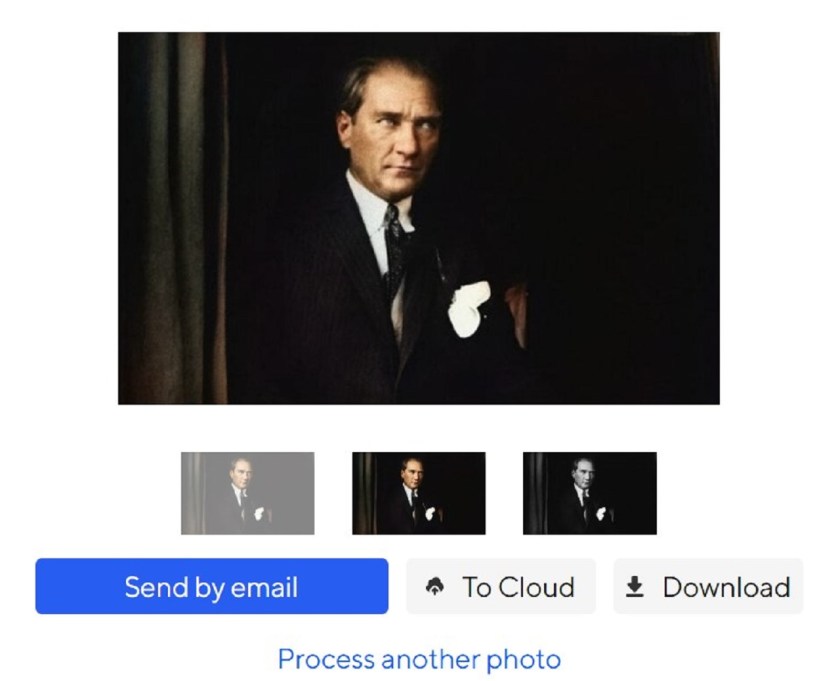Screen dimensions: 840x681
Task: Select the faded gray photo thumbnail
Action: pos(247,493)
